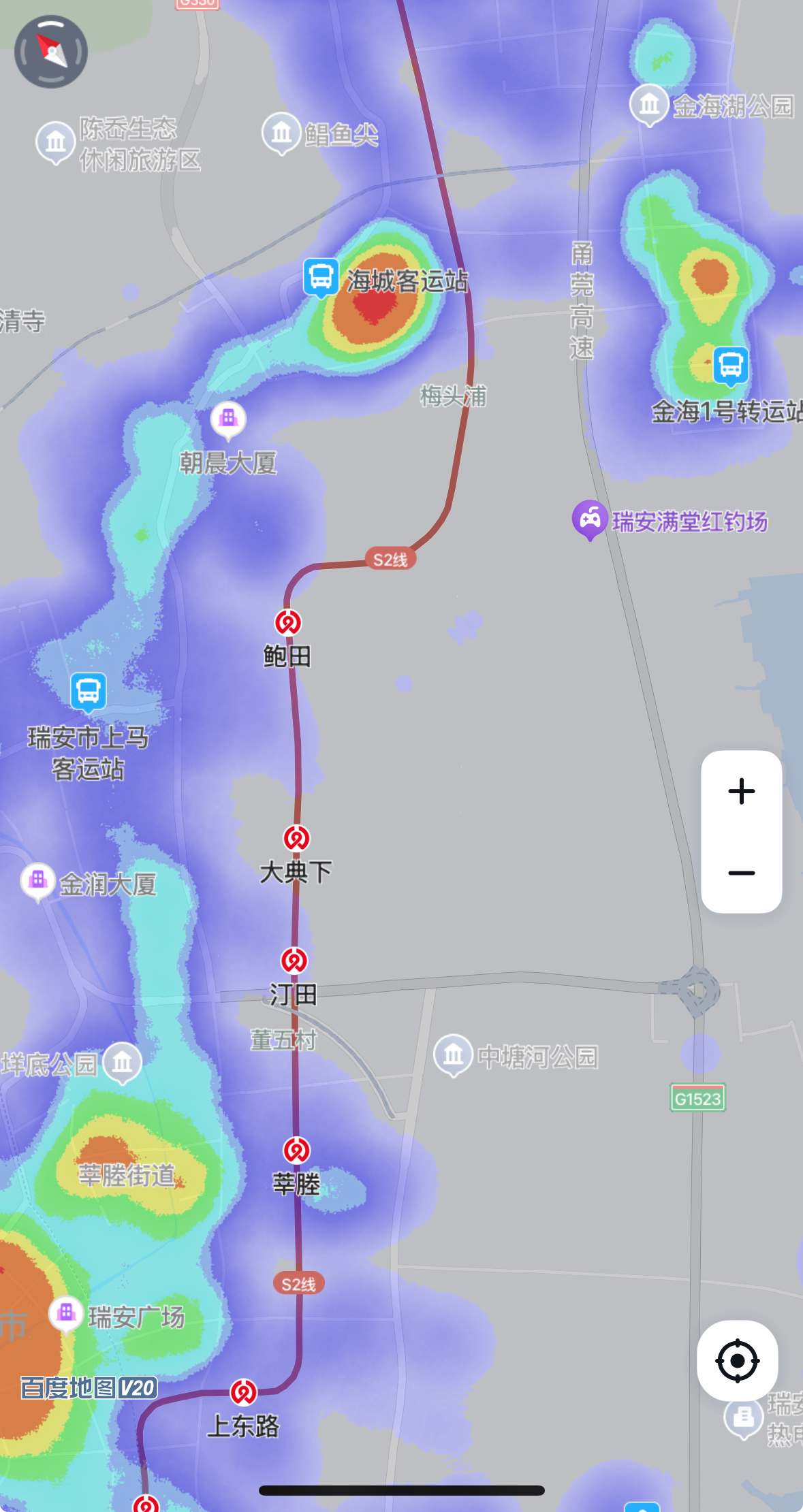Open 海城客运站 bus station marker
The image size is (803, 1512).
tap(321, 277)
